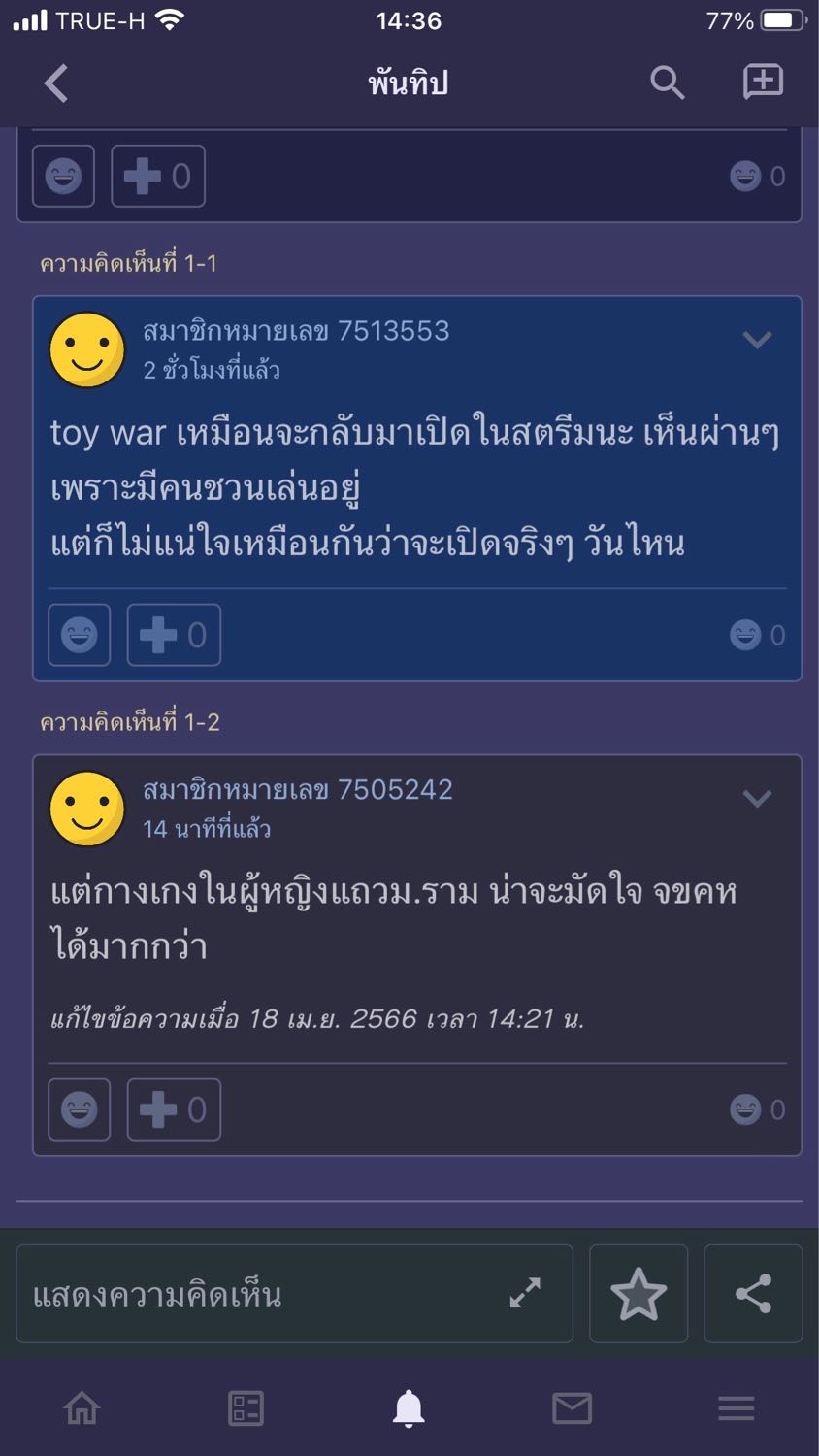Open profile of member 7513553
Viewport: 819px width, 1456px height.
tap(296, 331)
